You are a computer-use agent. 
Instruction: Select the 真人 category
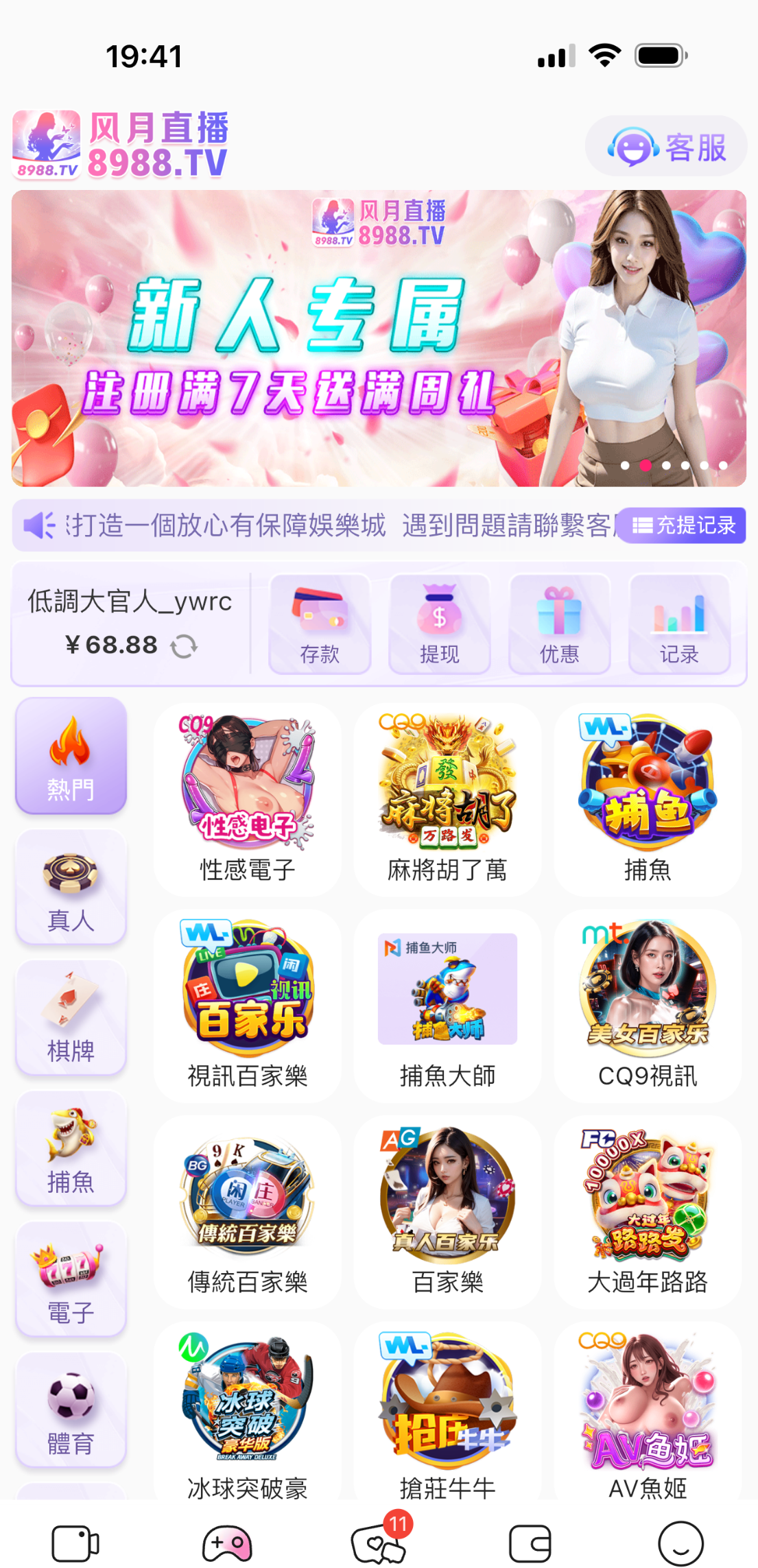click(71, 888)
